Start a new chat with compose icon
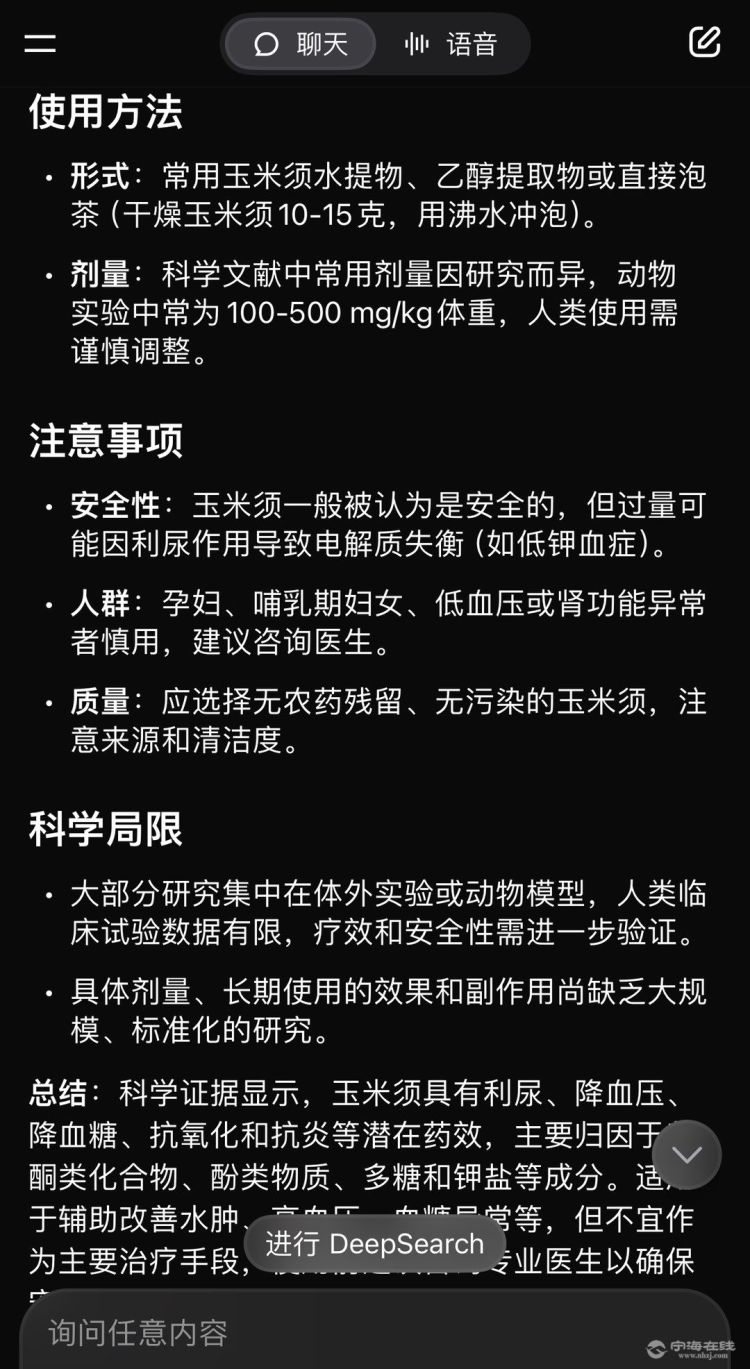This screenshot has width=750, height=1369. (x=704, y=42)
